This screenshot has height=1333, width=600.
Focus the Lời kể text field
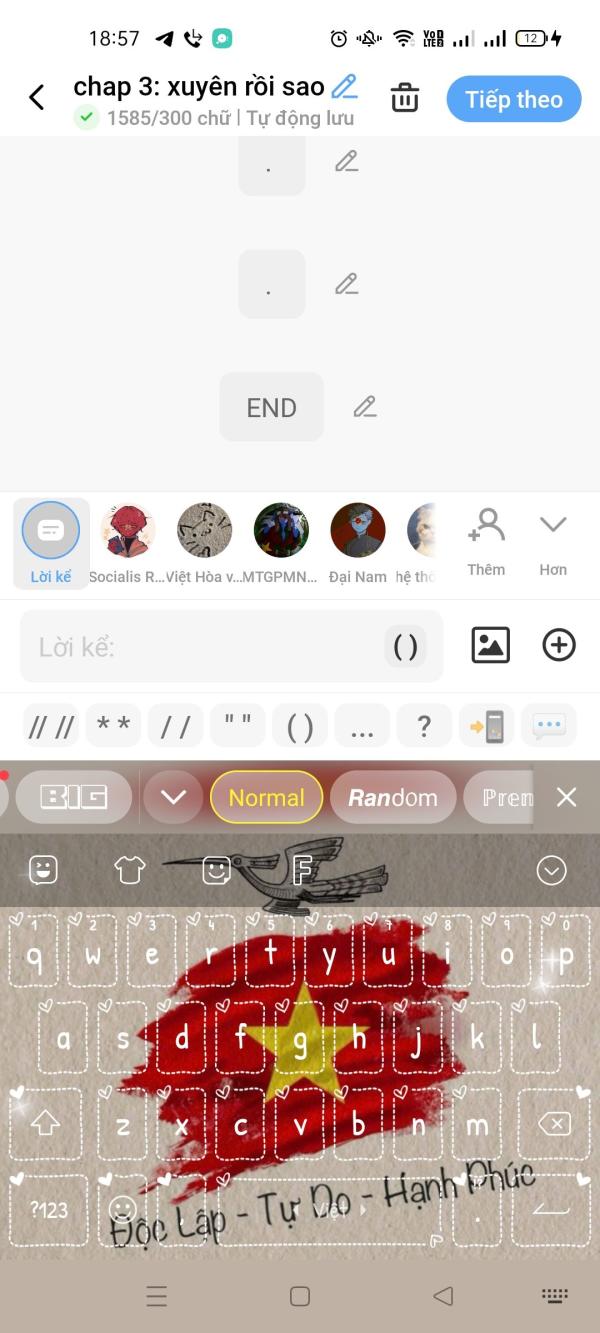pyautogui.click(x=200, y=647)
